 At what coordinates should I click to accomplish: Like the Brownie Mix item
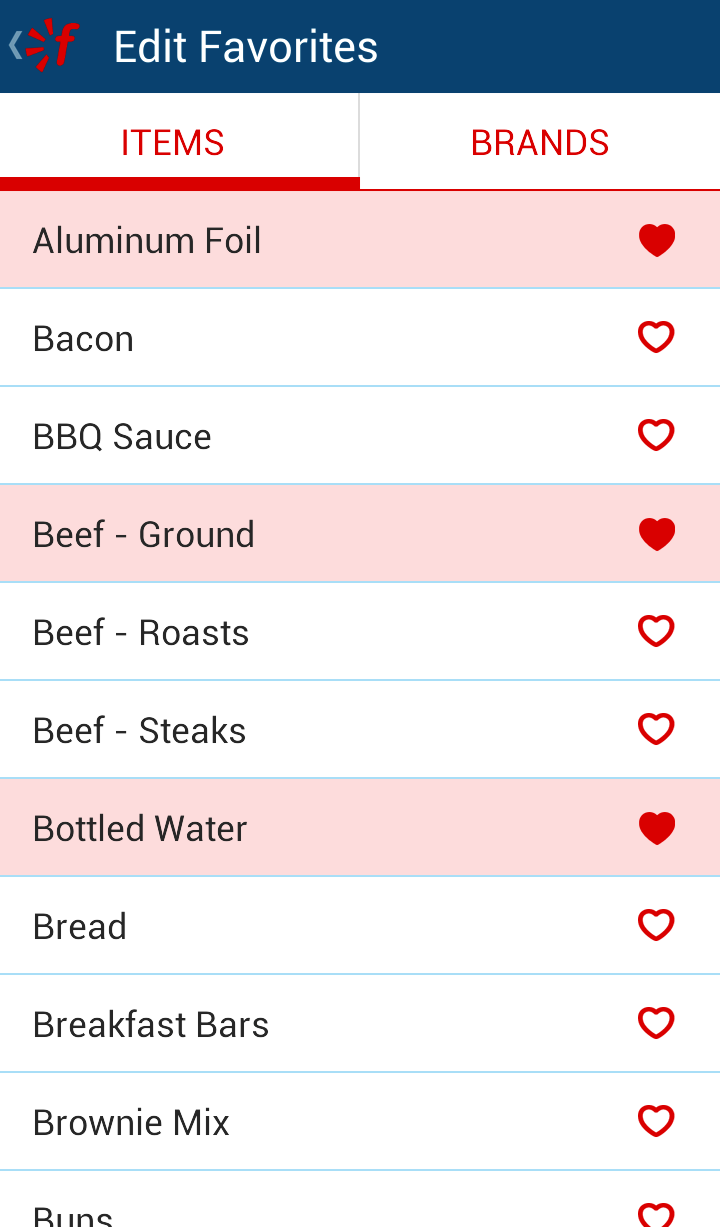tap(657, 1122)
